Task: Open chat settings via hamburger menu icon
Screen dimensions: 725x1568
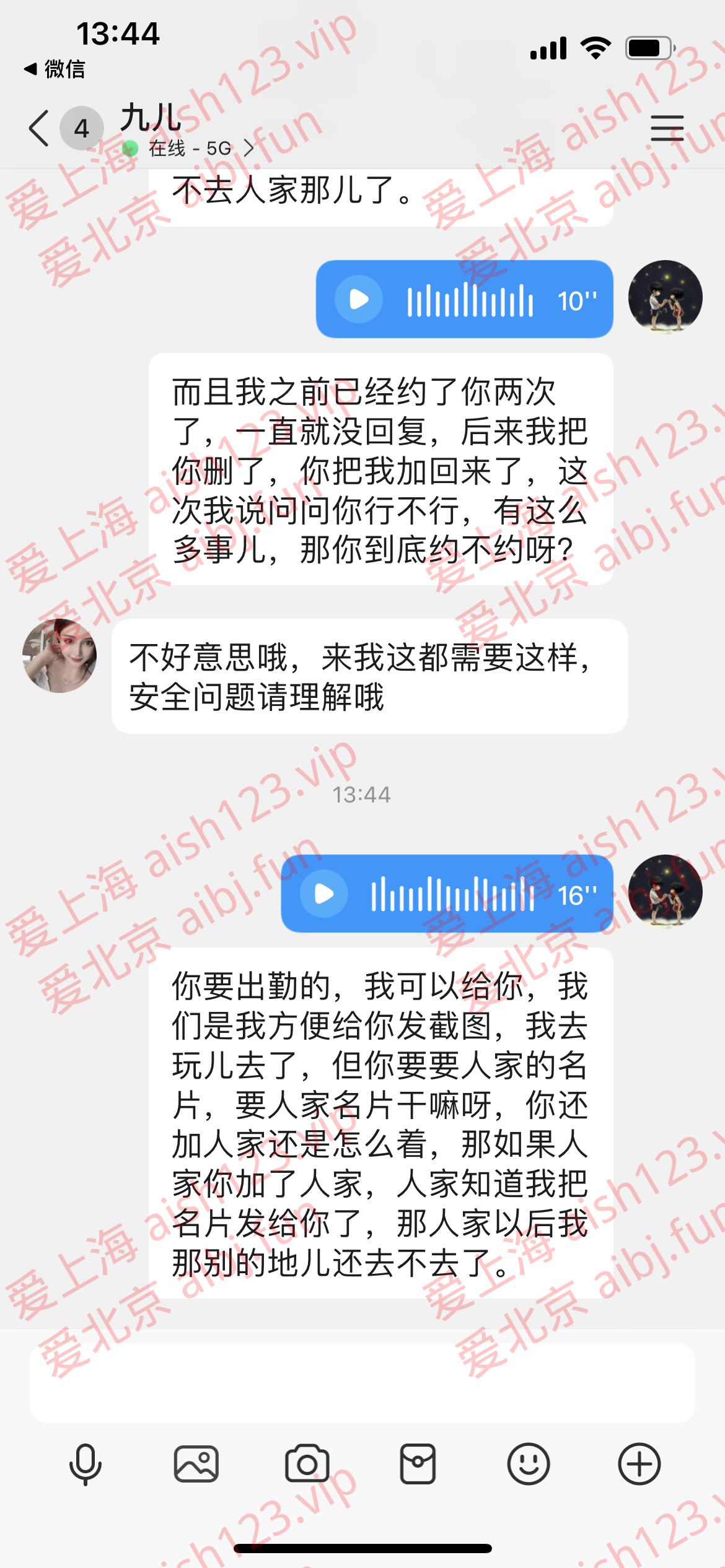Action: click(x=667, y=128)
